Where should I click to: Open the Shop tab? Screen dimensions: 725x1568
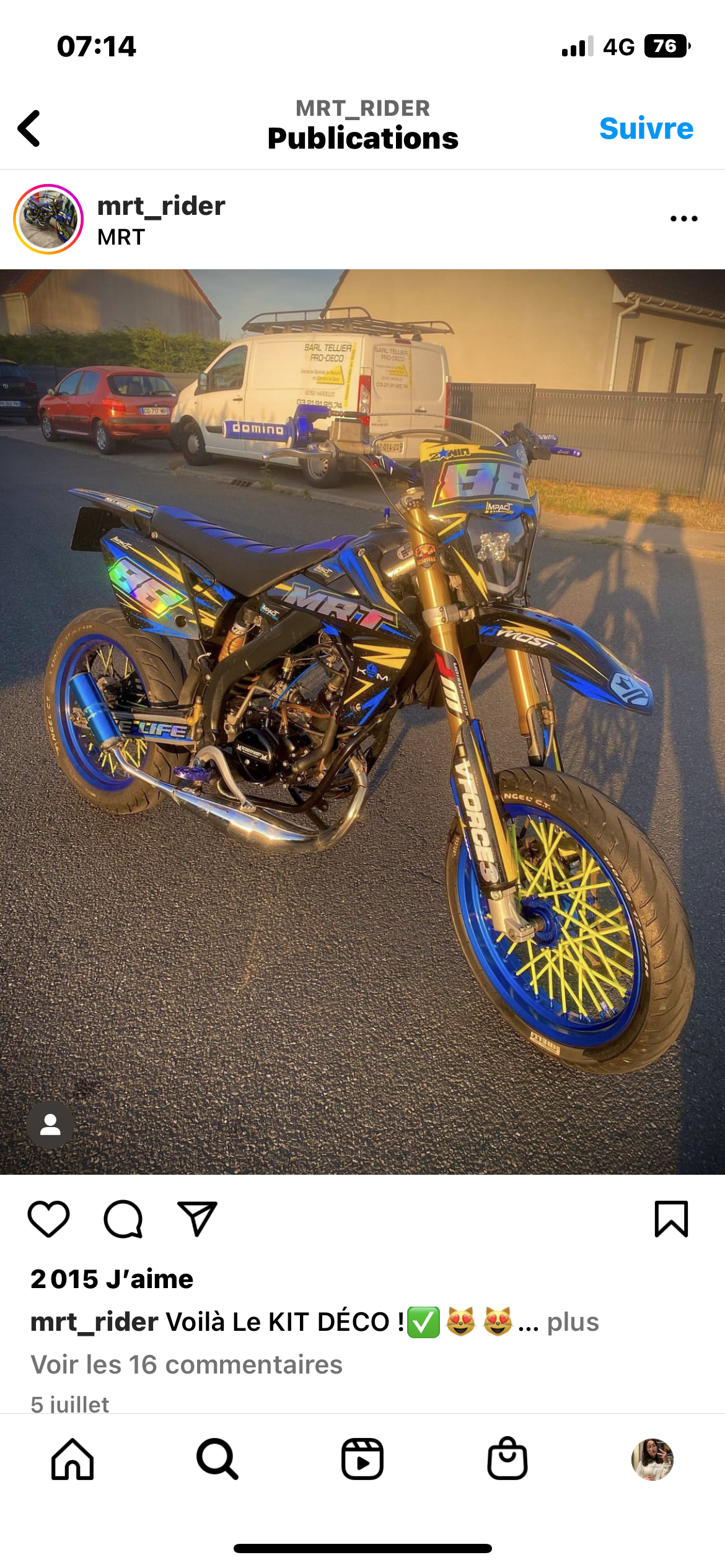[507, 1459]
